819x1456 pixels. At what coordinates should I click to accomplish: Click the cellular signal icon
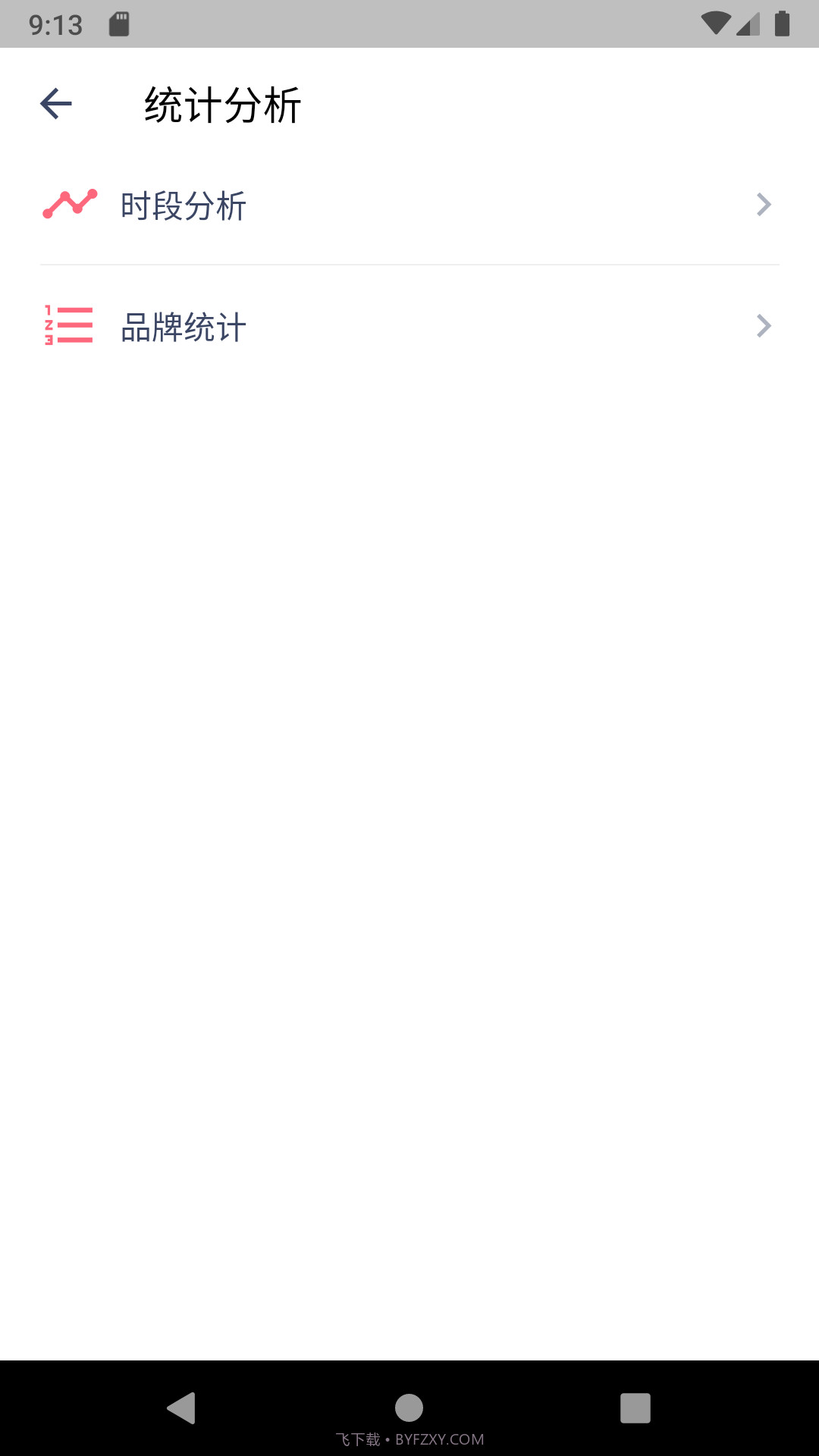(x=750, y=23)
